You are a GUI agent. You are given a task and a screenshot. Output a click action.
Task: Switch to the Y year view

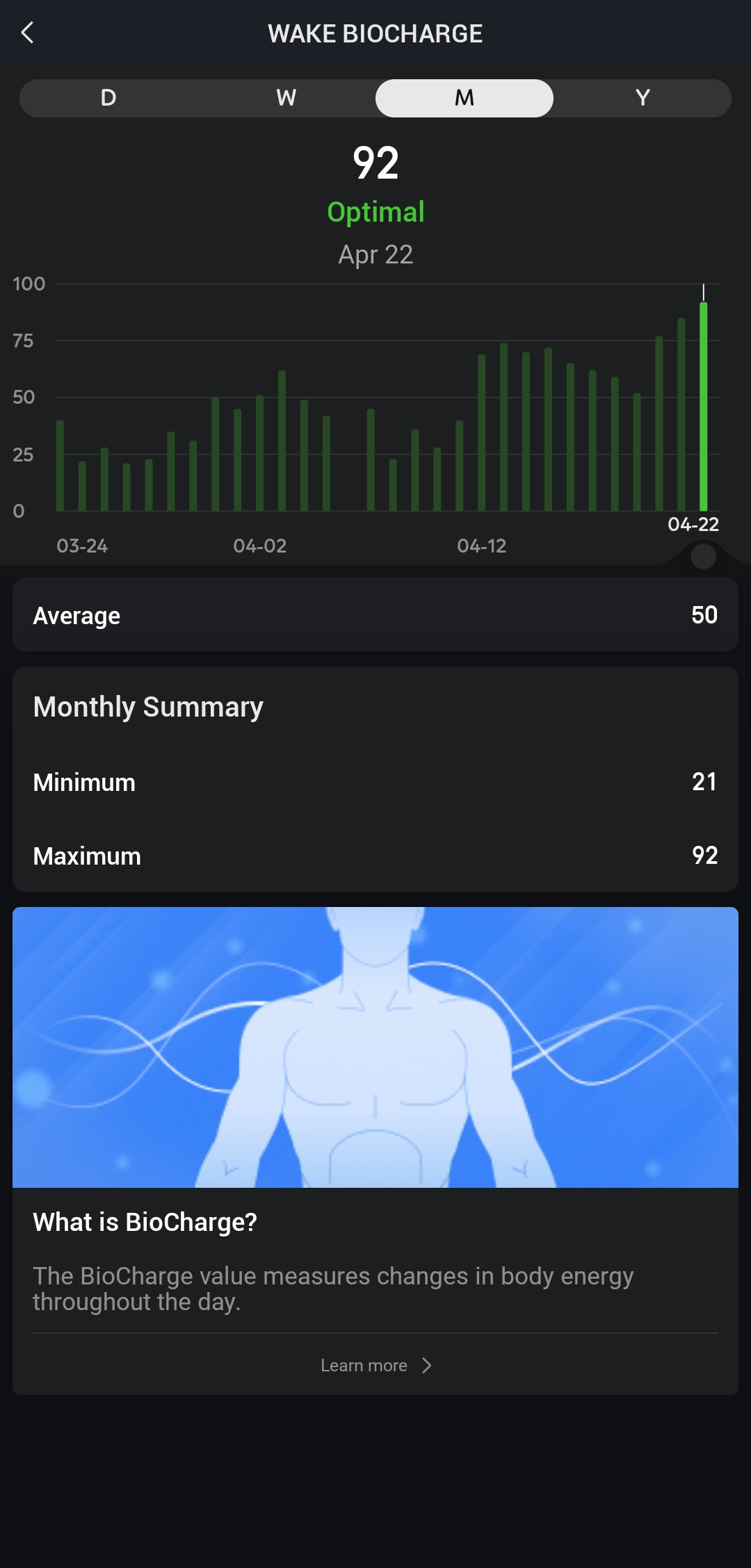click(x=643, y=98)
